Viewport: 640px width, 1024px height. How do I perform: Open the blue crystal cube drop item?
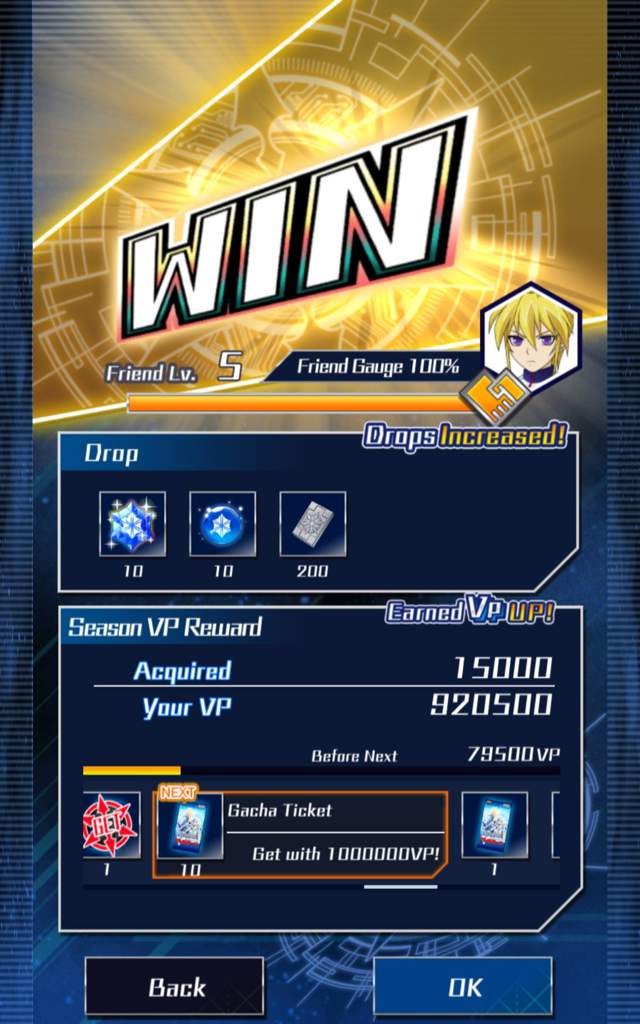pyautogui.click(x=132, y=524)
